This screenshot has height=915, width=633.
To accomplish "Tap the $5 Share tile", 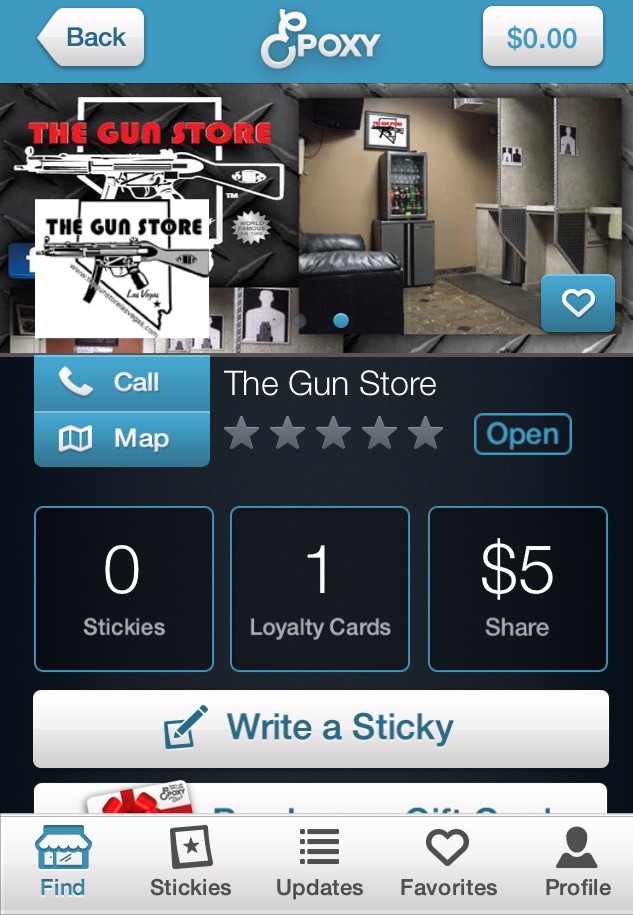I will point(517,588).
